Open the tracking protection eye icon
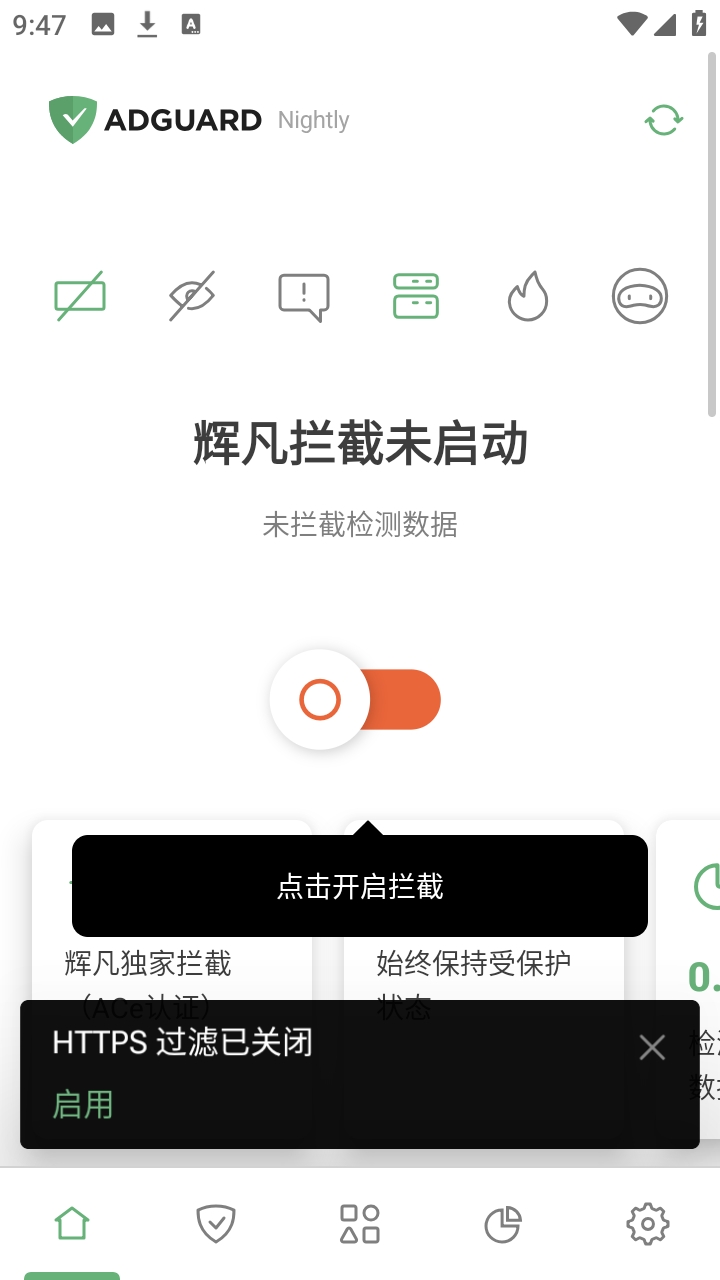The image size is (720, 1280). [192, 296]
